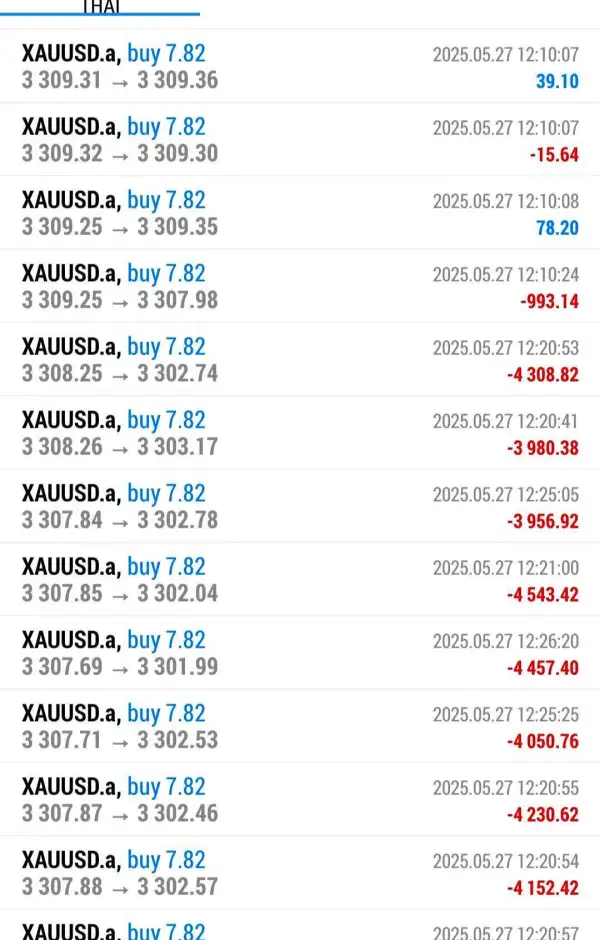Viewport: 600px width, 940px height.
Task: View details of the -4 308.82 trade
Action: pyautogui.click(x=300, y=360)
